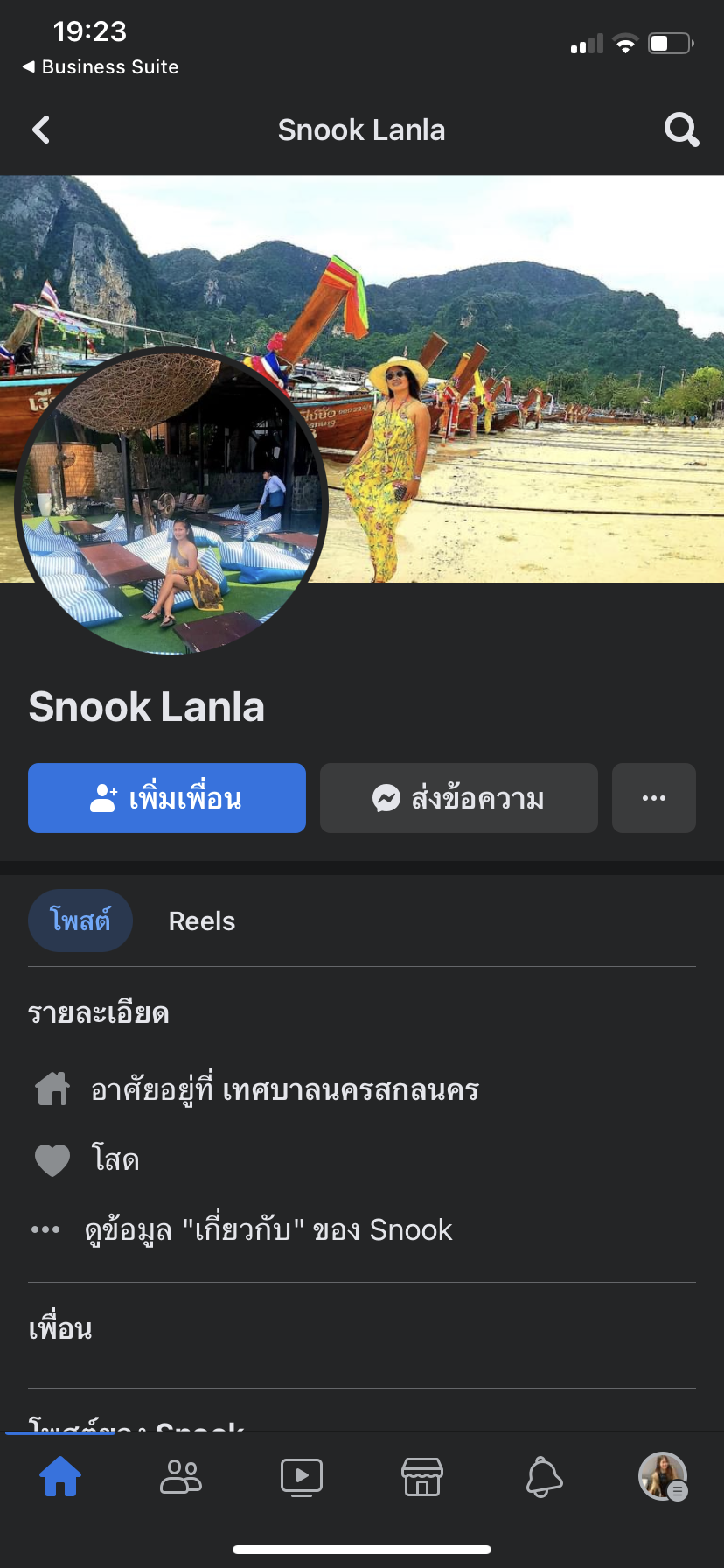Image resolution: width=724 pixels, height=1568 pixels.
Task: Tap the เพิ่มเพื่อน add friend button
Action: (167, 798)
